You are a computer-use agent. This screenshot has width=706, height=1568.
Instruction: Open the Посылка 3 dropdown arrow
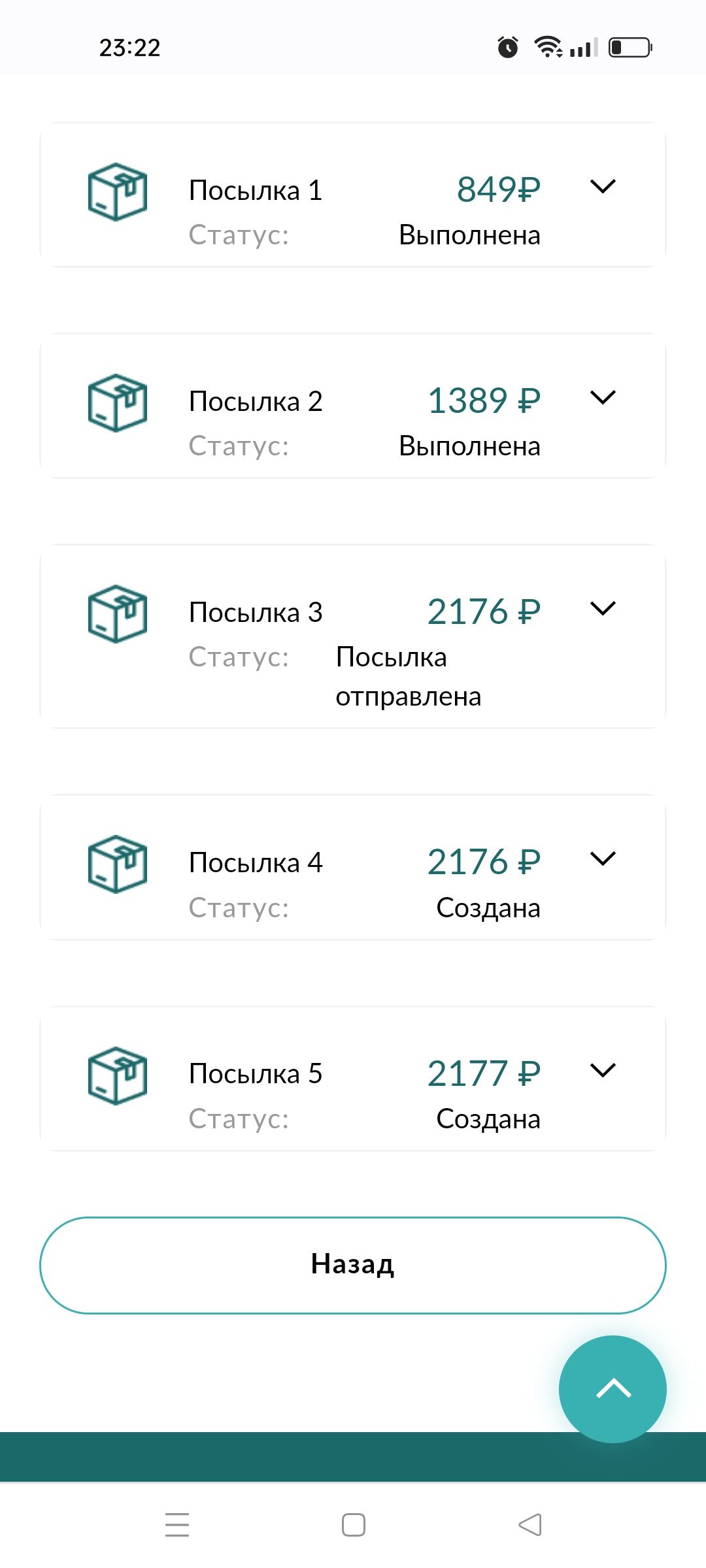(x=603, y=609)
